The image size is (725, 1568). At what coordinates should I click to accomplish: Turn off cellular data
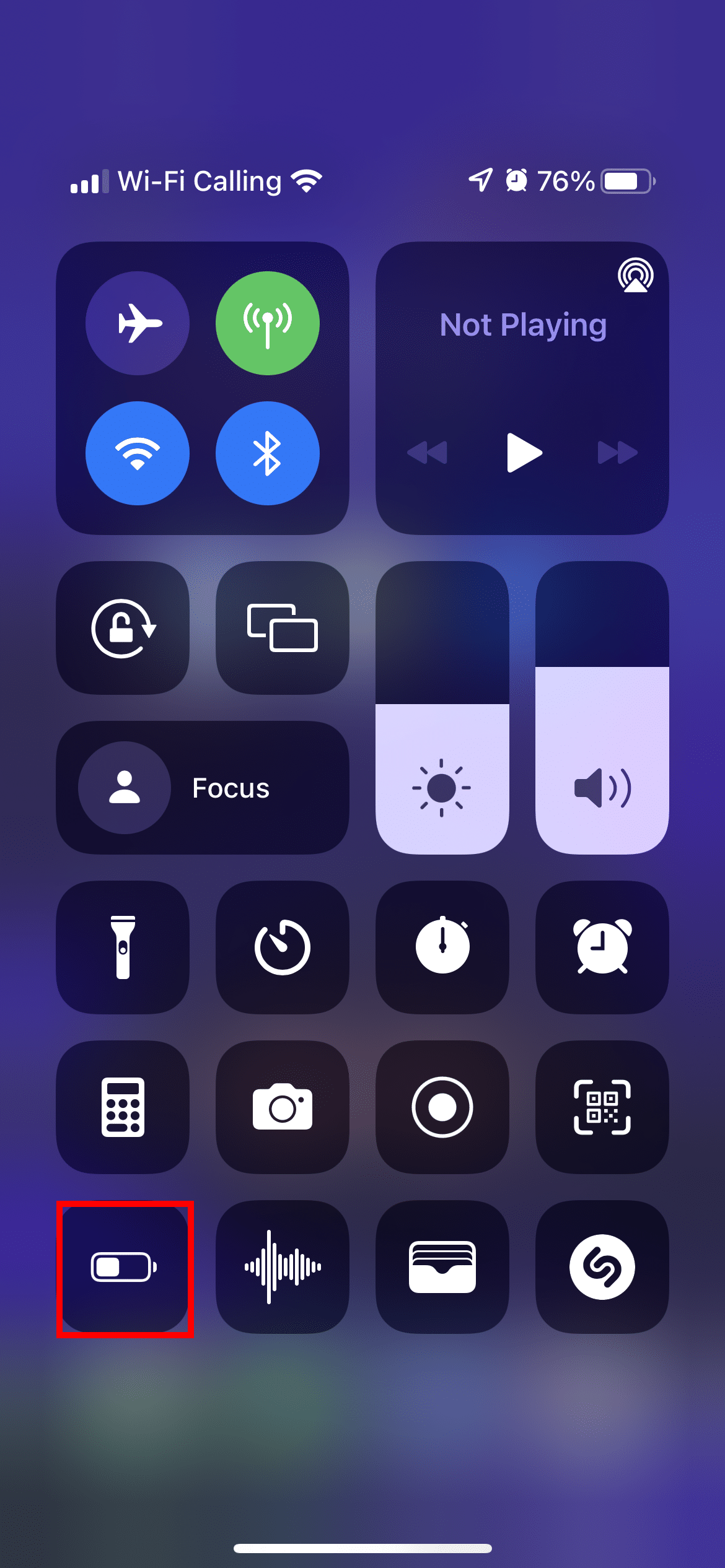268,323
